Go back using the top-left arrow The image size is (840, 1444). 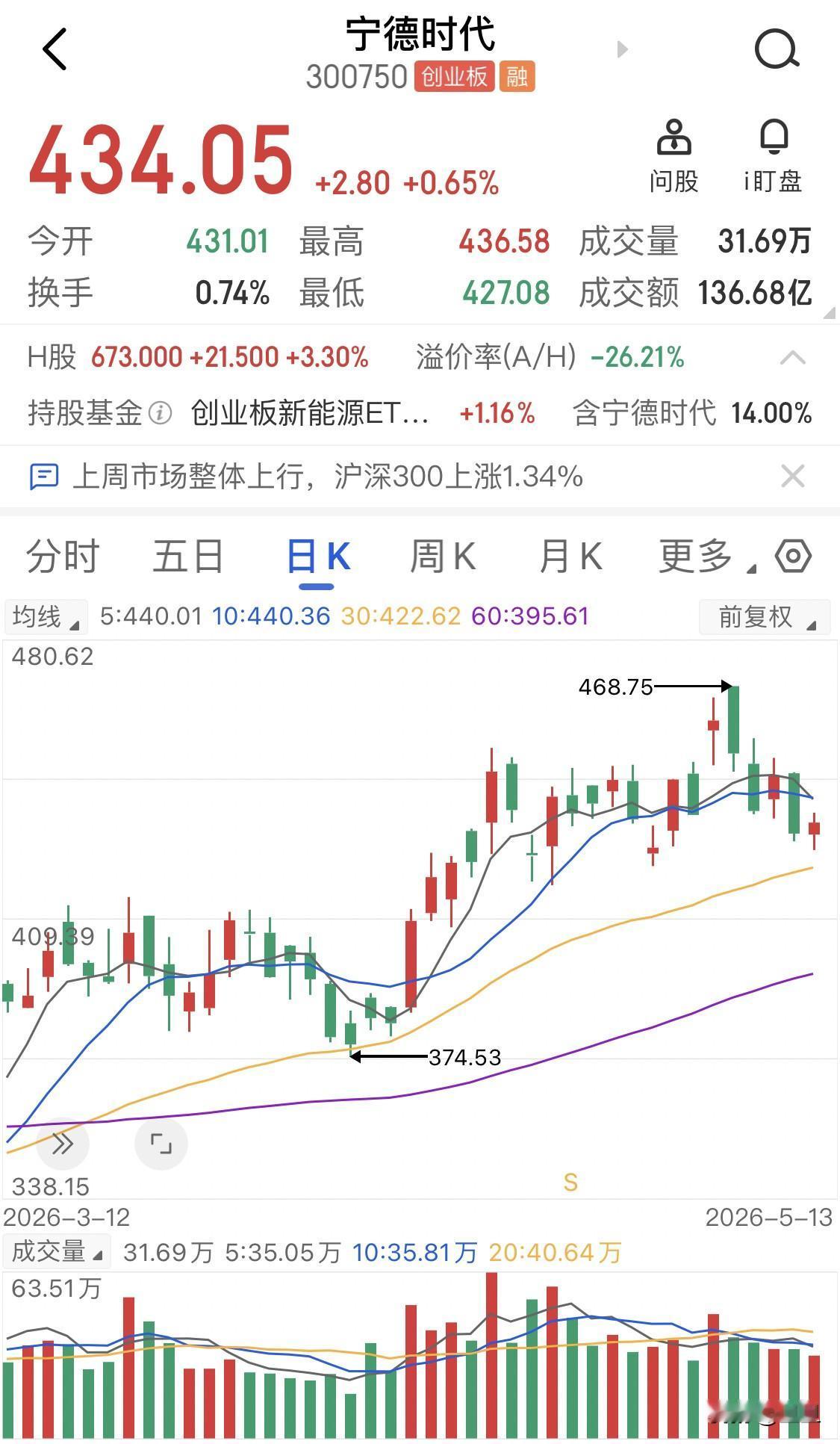pyautogui.click(x=55, y=49)
